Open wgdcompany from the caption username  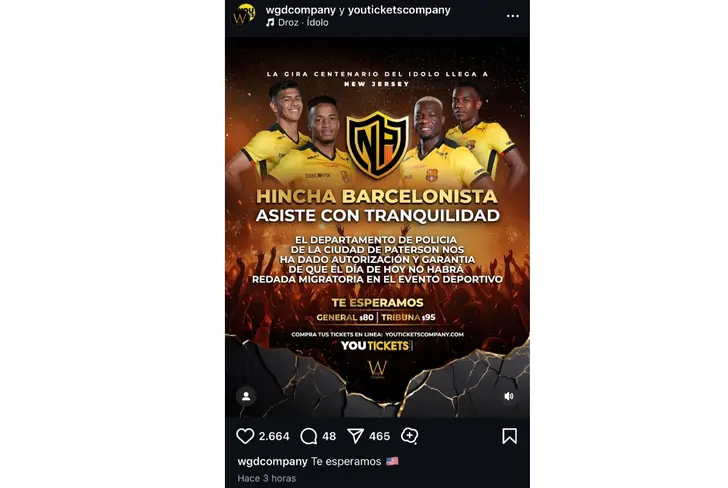pos(272,461)
